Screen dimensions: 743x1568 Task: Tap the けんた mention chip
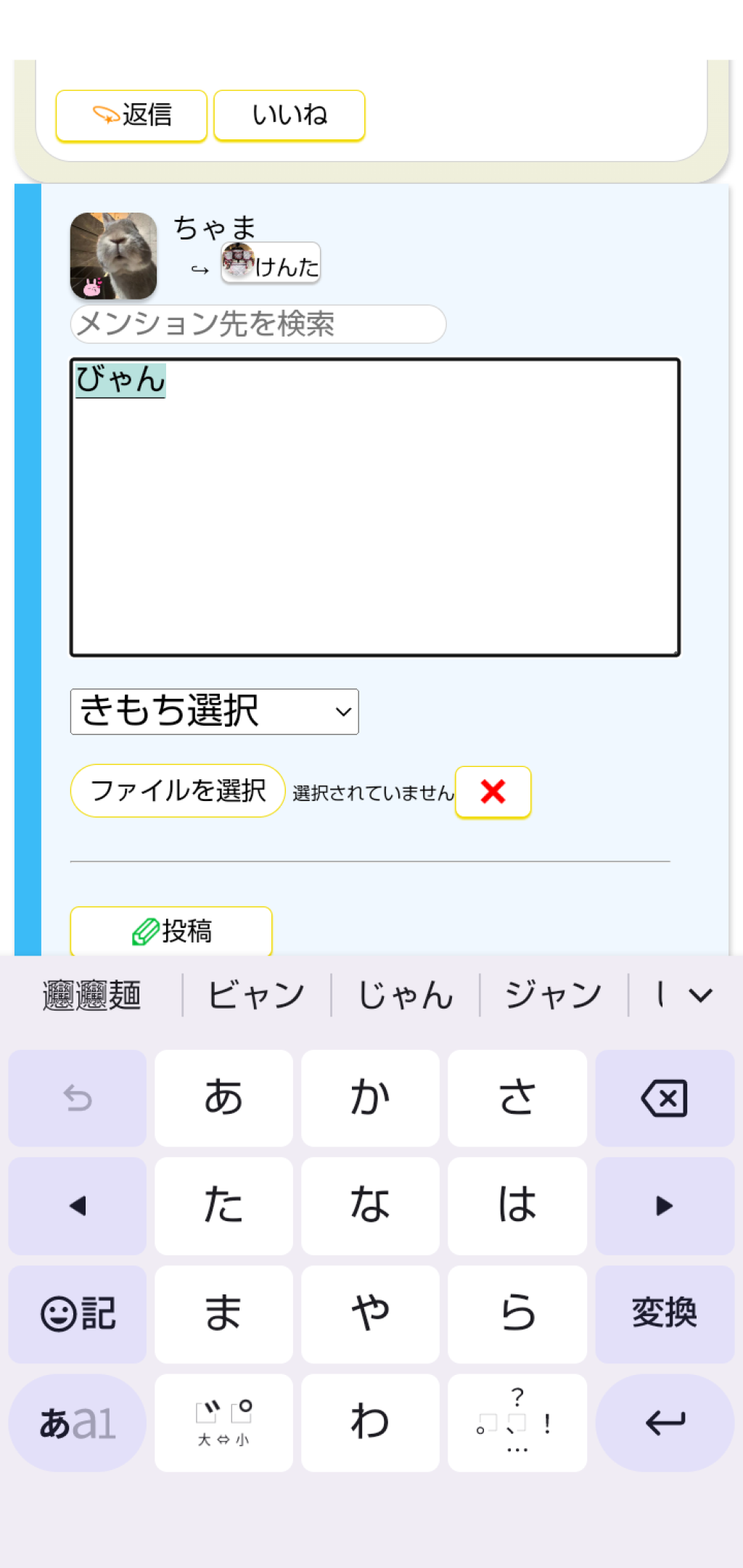pyautogui.click(x=271, y=263)
